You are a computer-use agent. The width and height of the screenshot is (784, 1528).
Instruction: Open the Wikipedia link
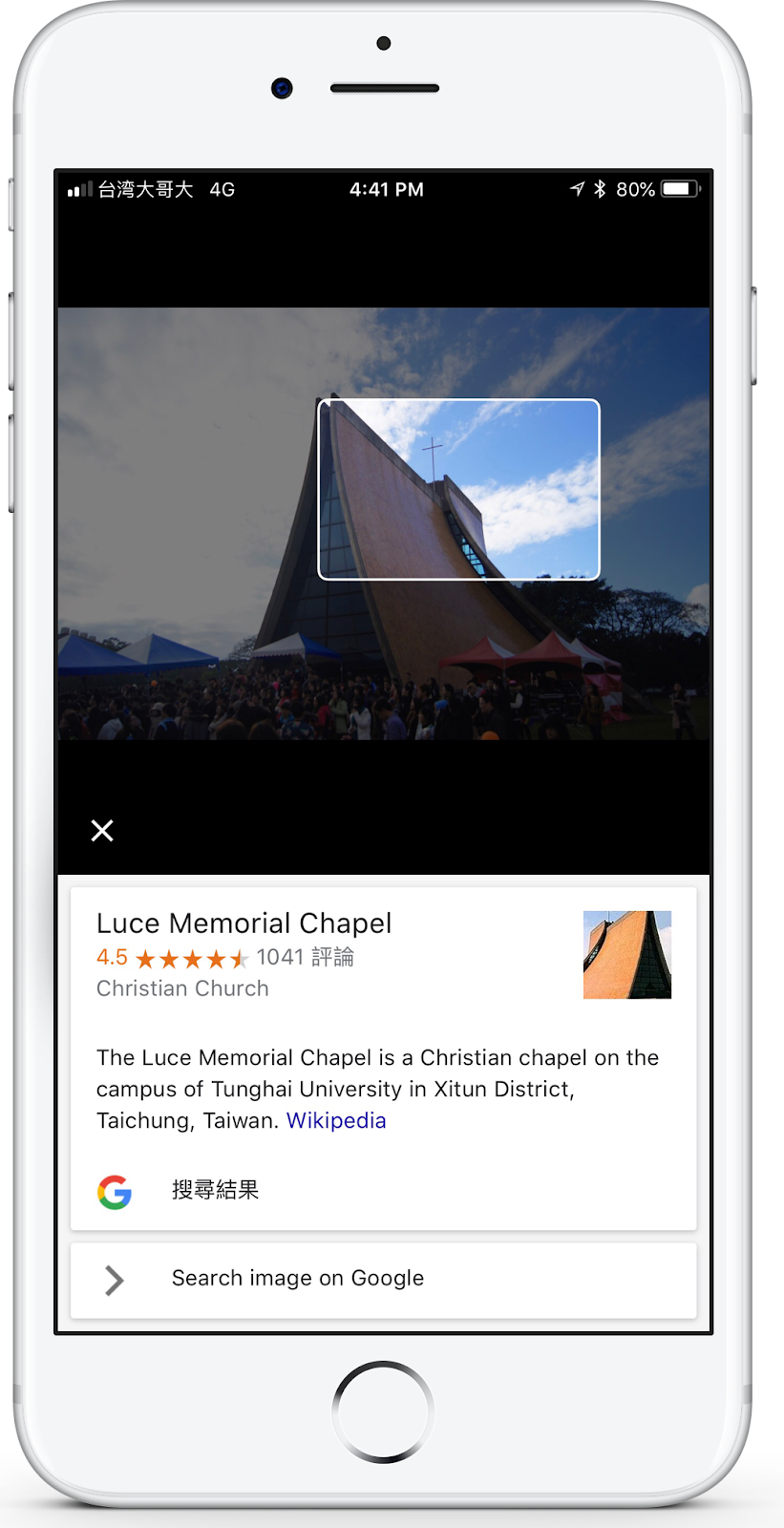[336, 1120]
